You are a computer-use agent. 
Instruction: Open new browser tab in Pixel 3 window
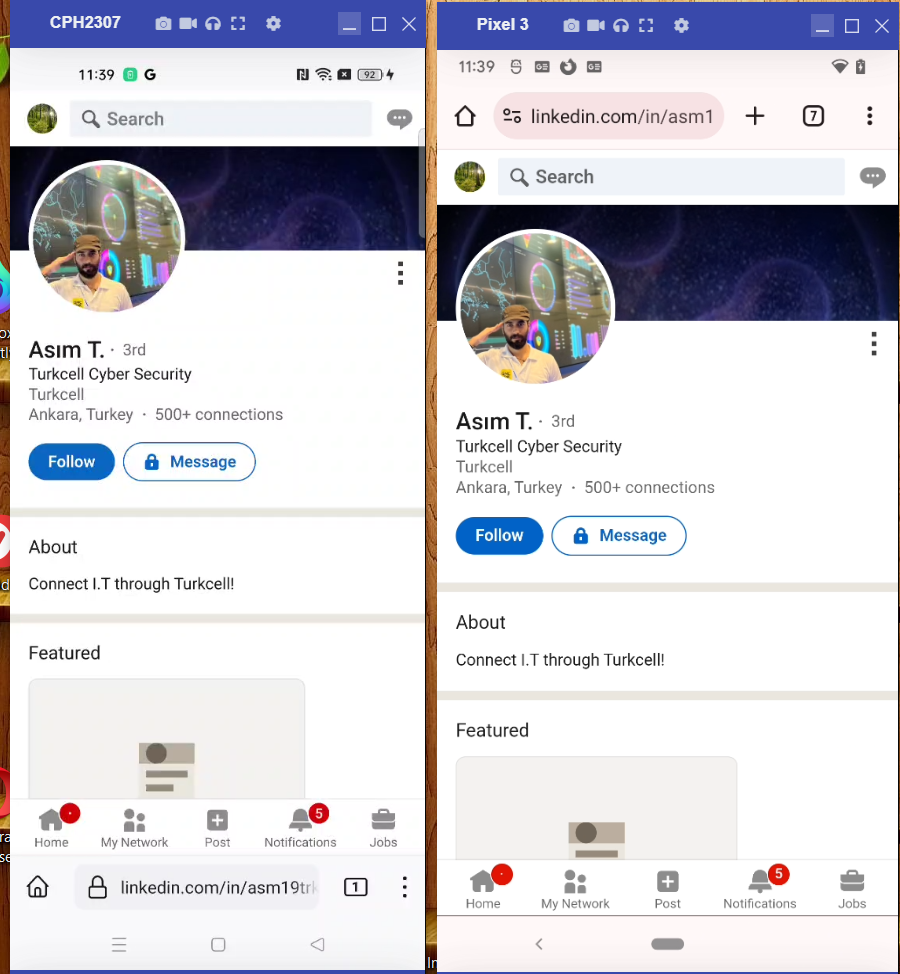(x=755, y=116)
